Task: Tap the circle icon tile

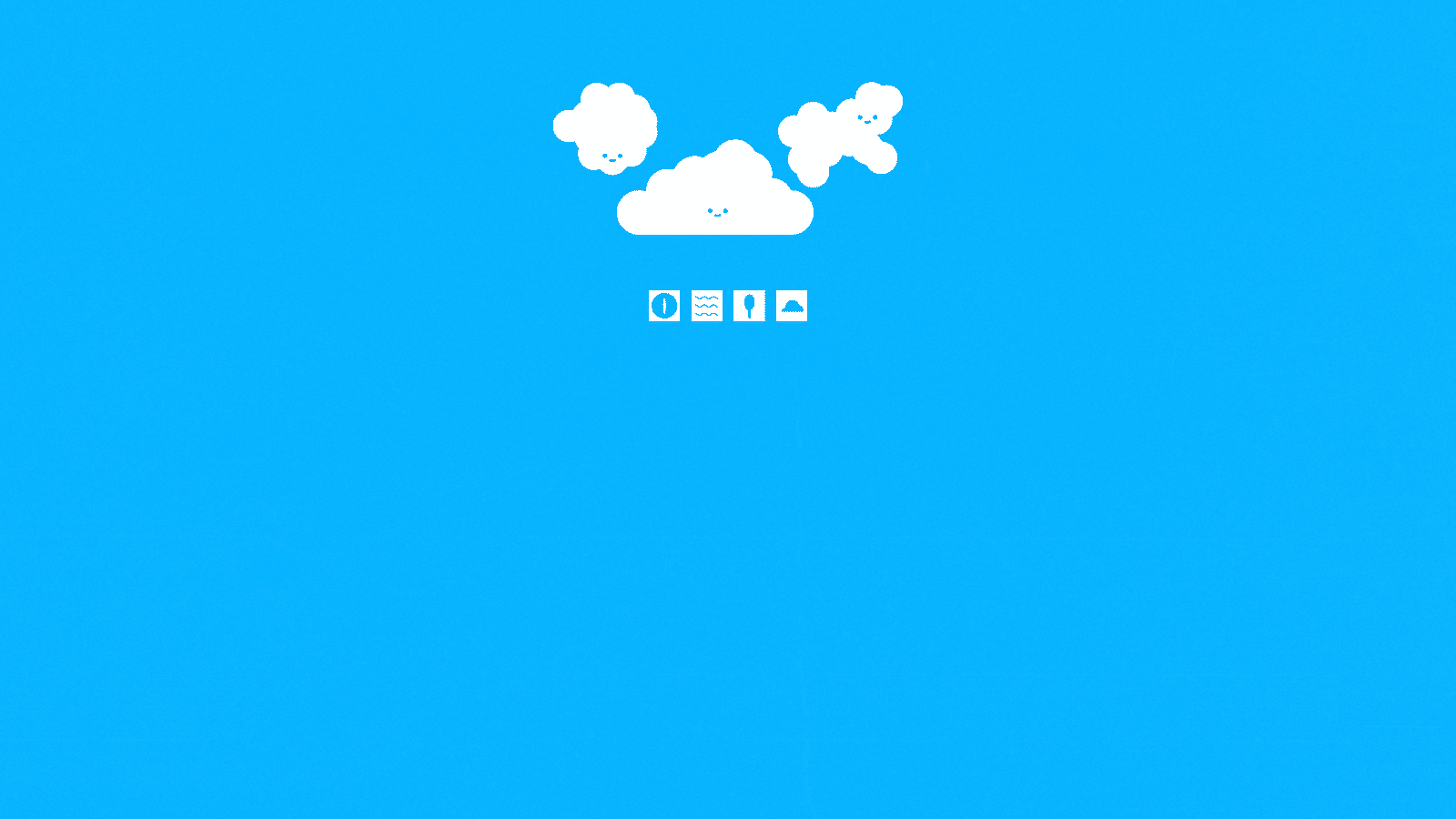Action: (664, 306)
